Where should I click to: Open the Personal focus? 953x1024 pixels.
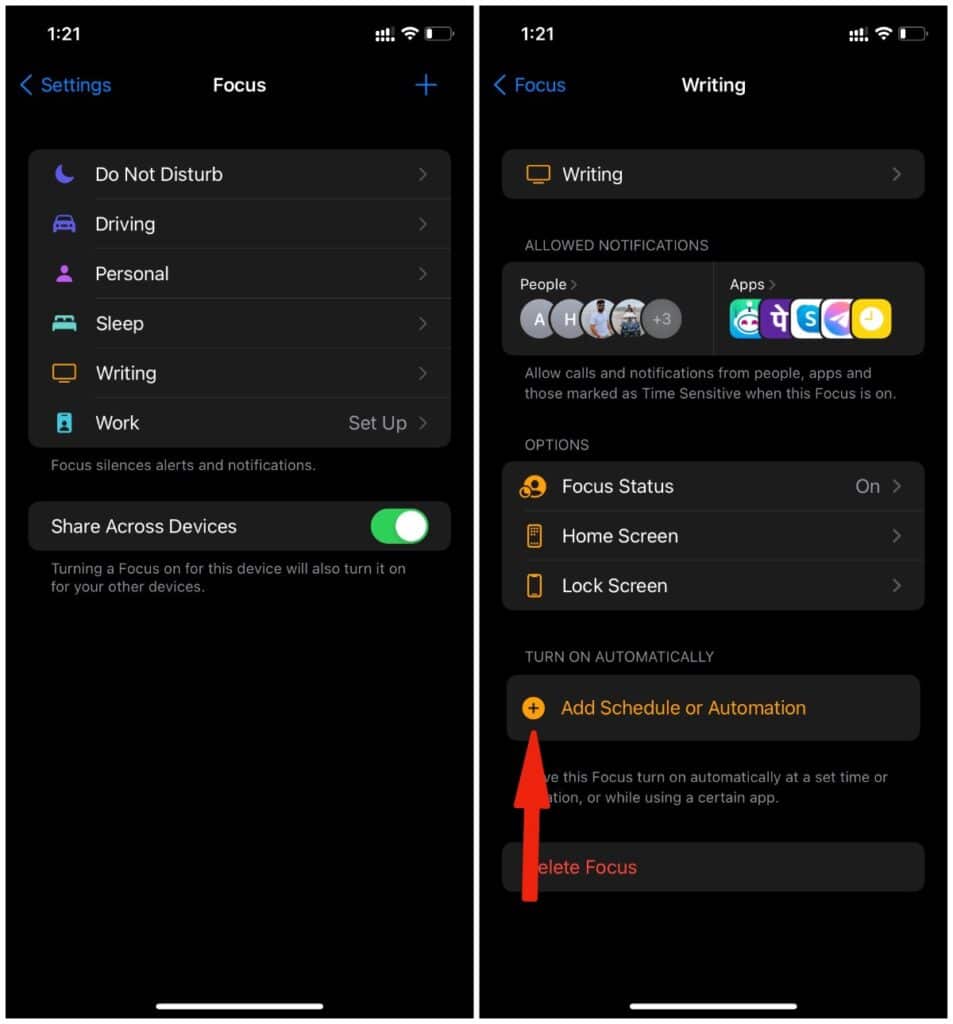[x=239, y=274]
